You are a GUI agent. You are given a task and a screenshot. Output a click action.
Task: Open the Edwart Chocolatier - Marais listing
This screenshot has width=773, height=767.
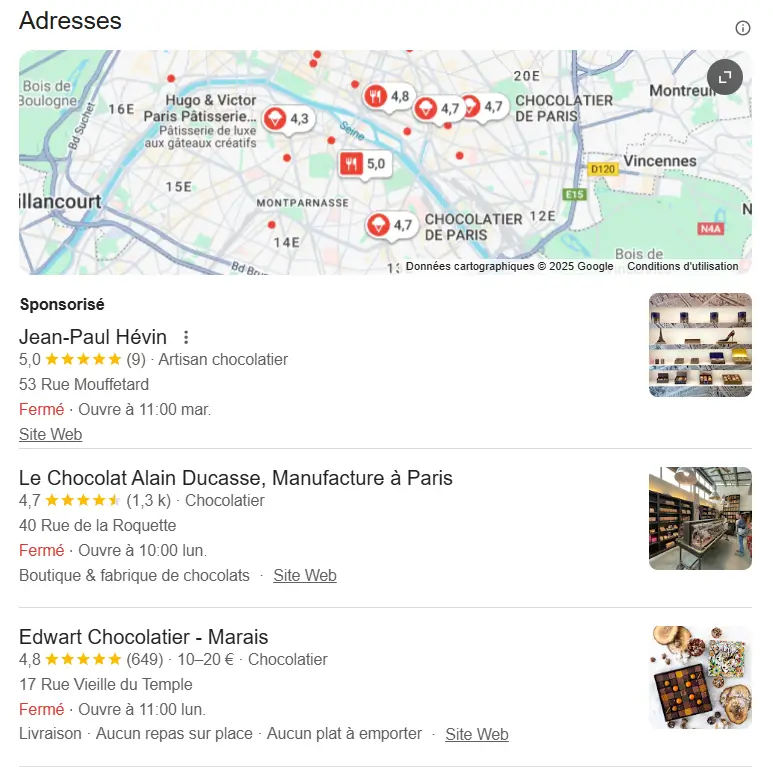pyautogui.click(x=143, y=637)
